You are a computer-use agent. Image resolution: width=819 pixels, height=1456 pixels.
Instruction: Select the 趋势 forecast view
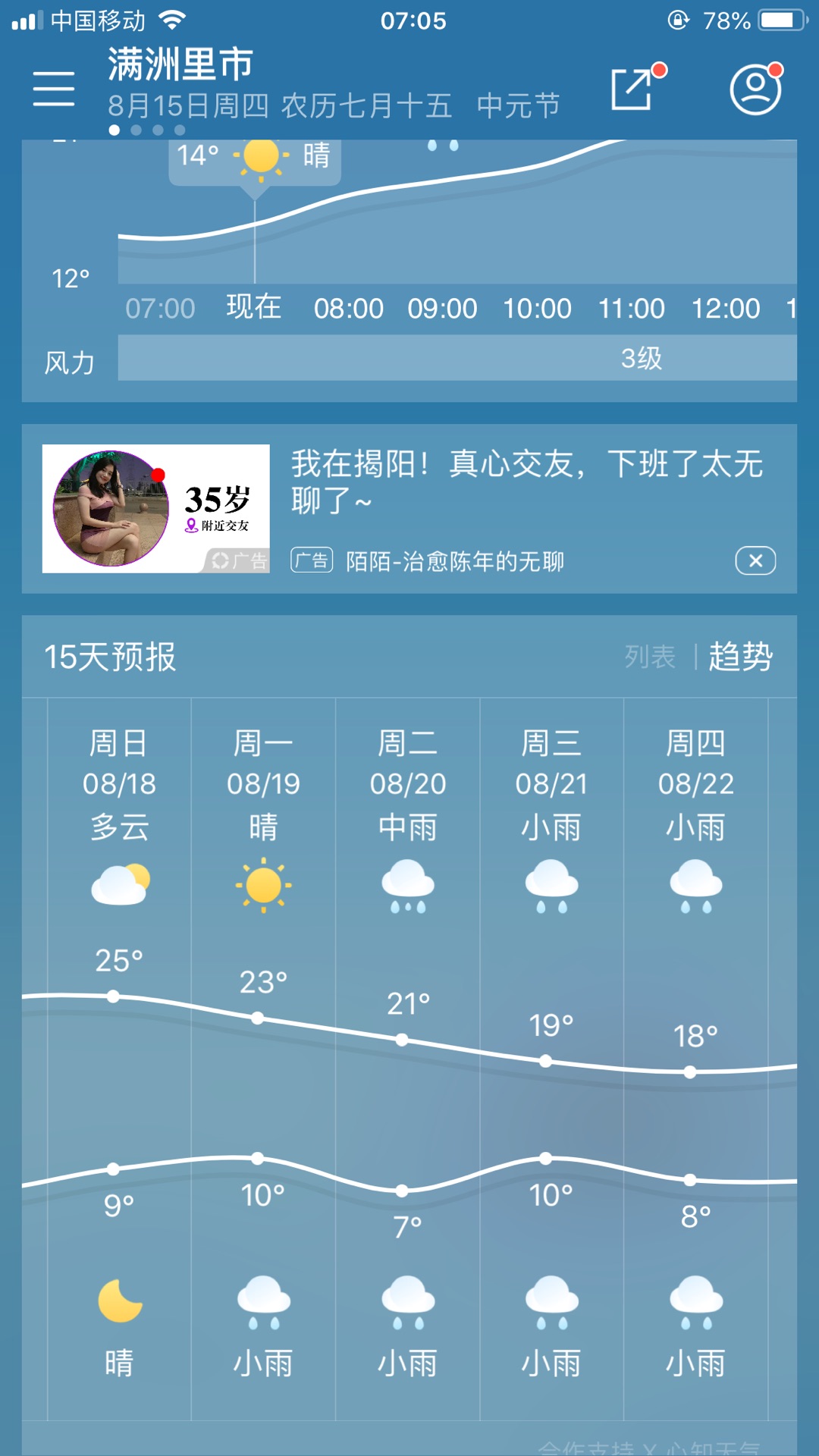(740, 657)
